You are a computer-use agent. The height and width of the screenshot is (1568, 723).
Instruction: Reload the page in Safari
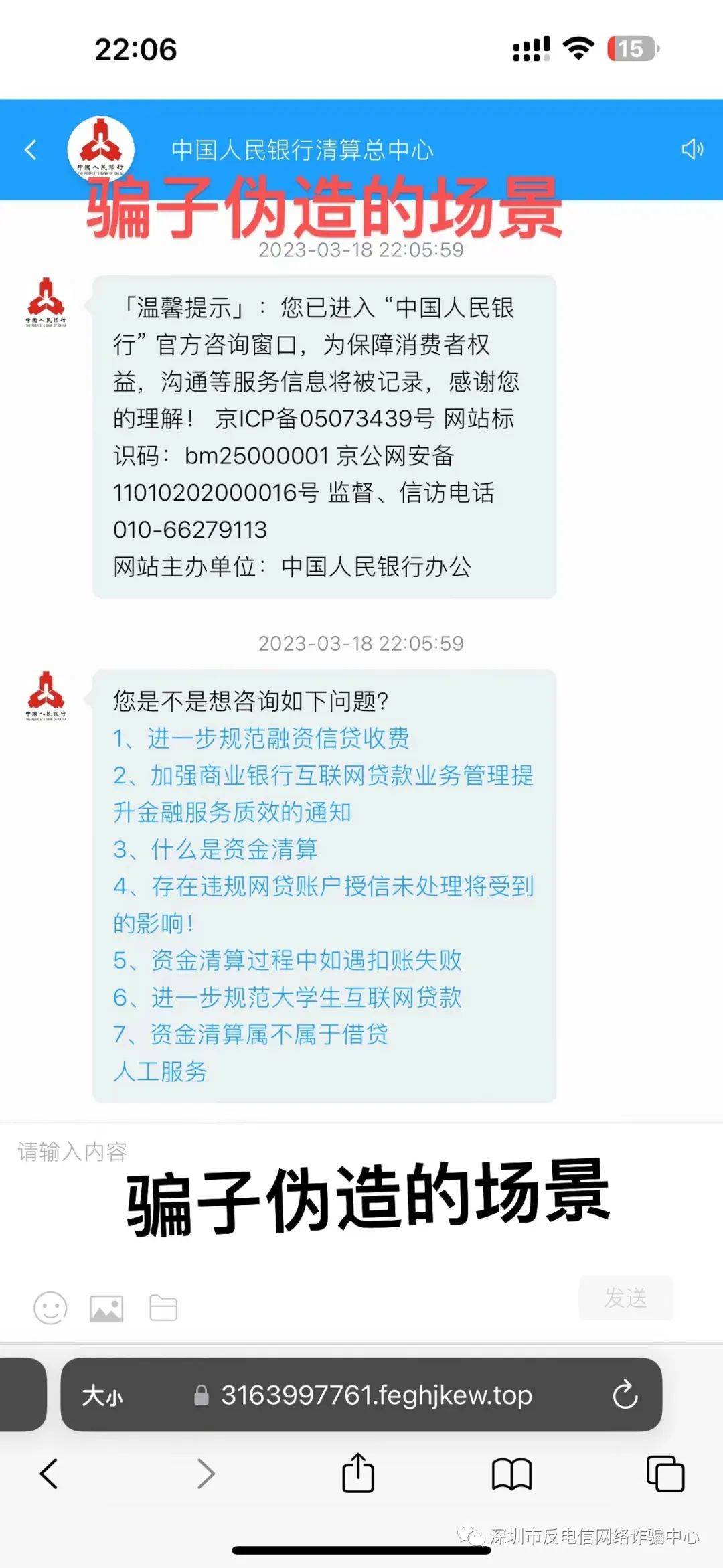pyautogui.click(x=625, y=1395)
